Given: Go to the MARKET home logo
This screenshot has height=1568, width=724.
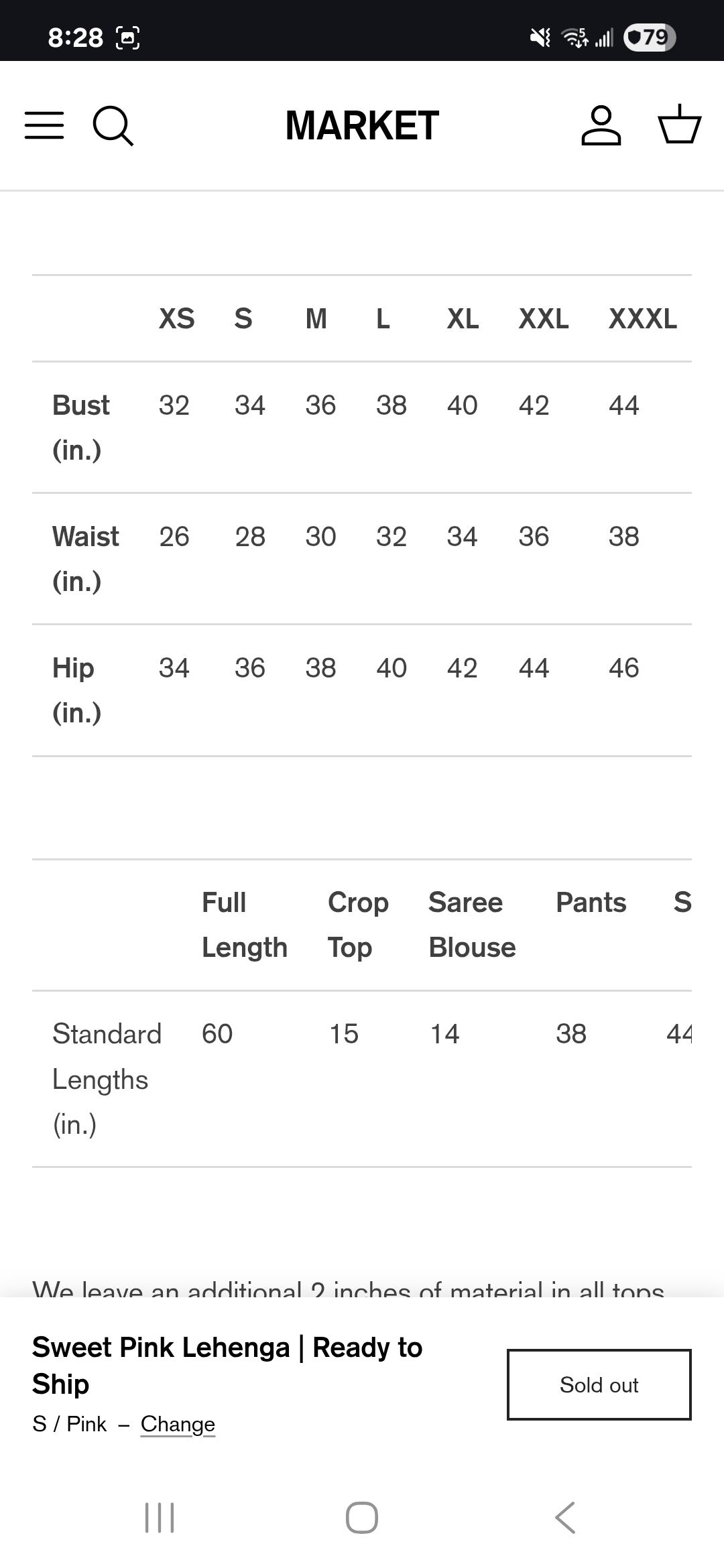Looking at the screenshot, I should [362, 125].
